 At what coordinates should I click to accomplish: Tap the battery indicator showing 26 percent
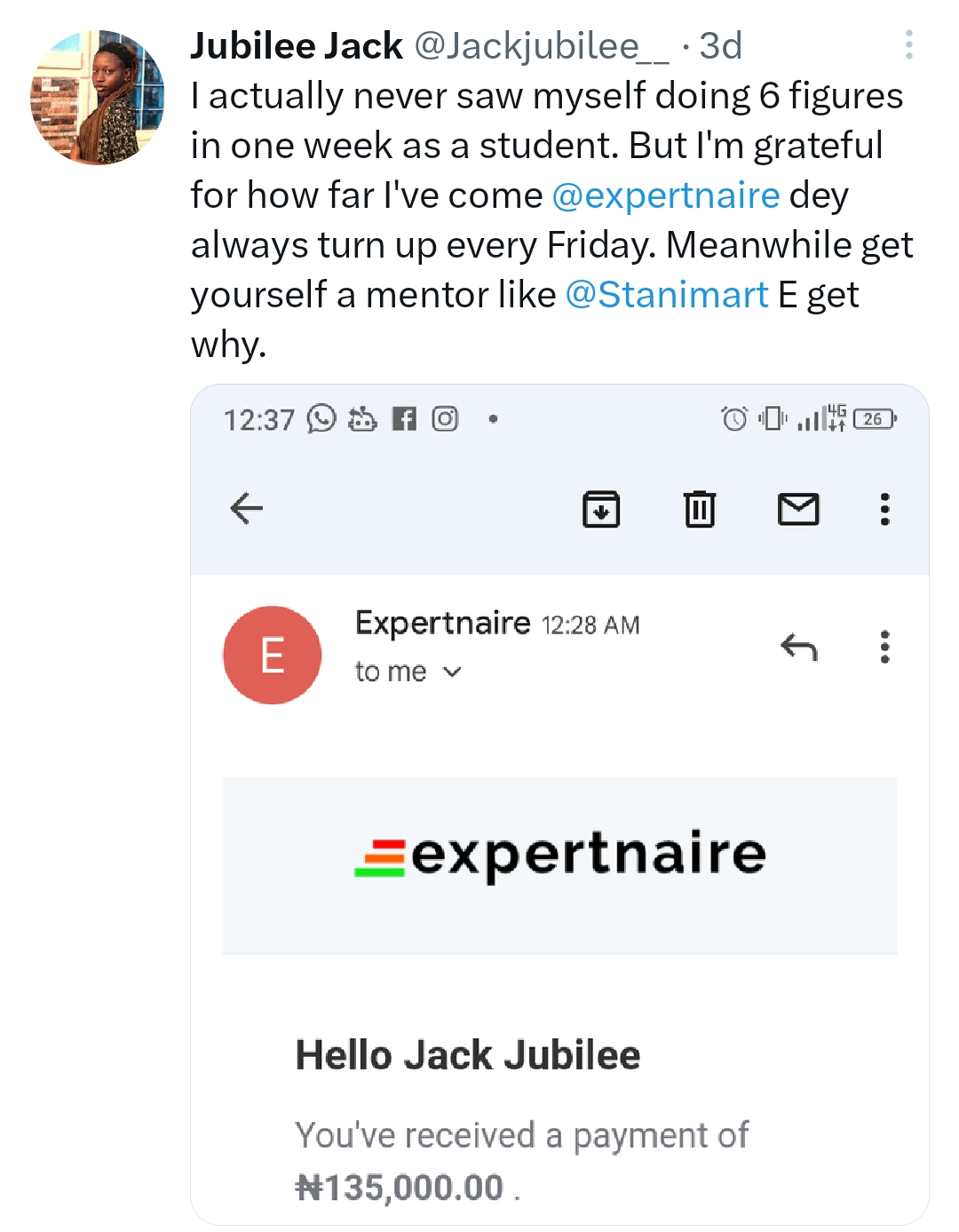coord(874,417)
